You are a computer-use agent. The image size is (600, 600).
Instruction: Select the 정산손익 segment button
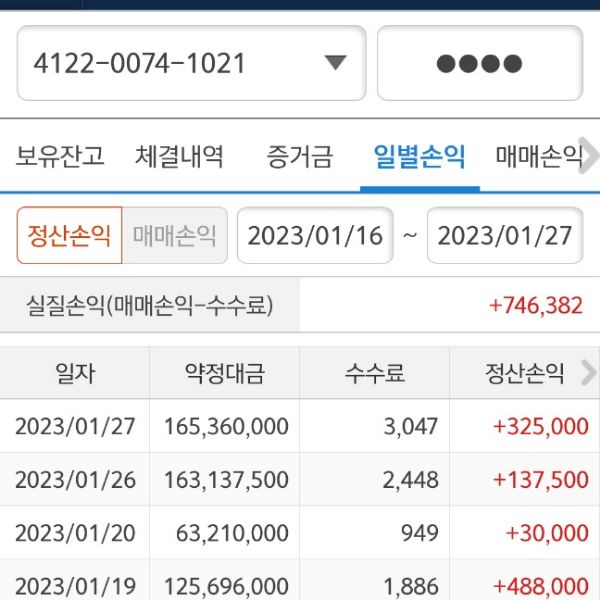pos(70,236)
